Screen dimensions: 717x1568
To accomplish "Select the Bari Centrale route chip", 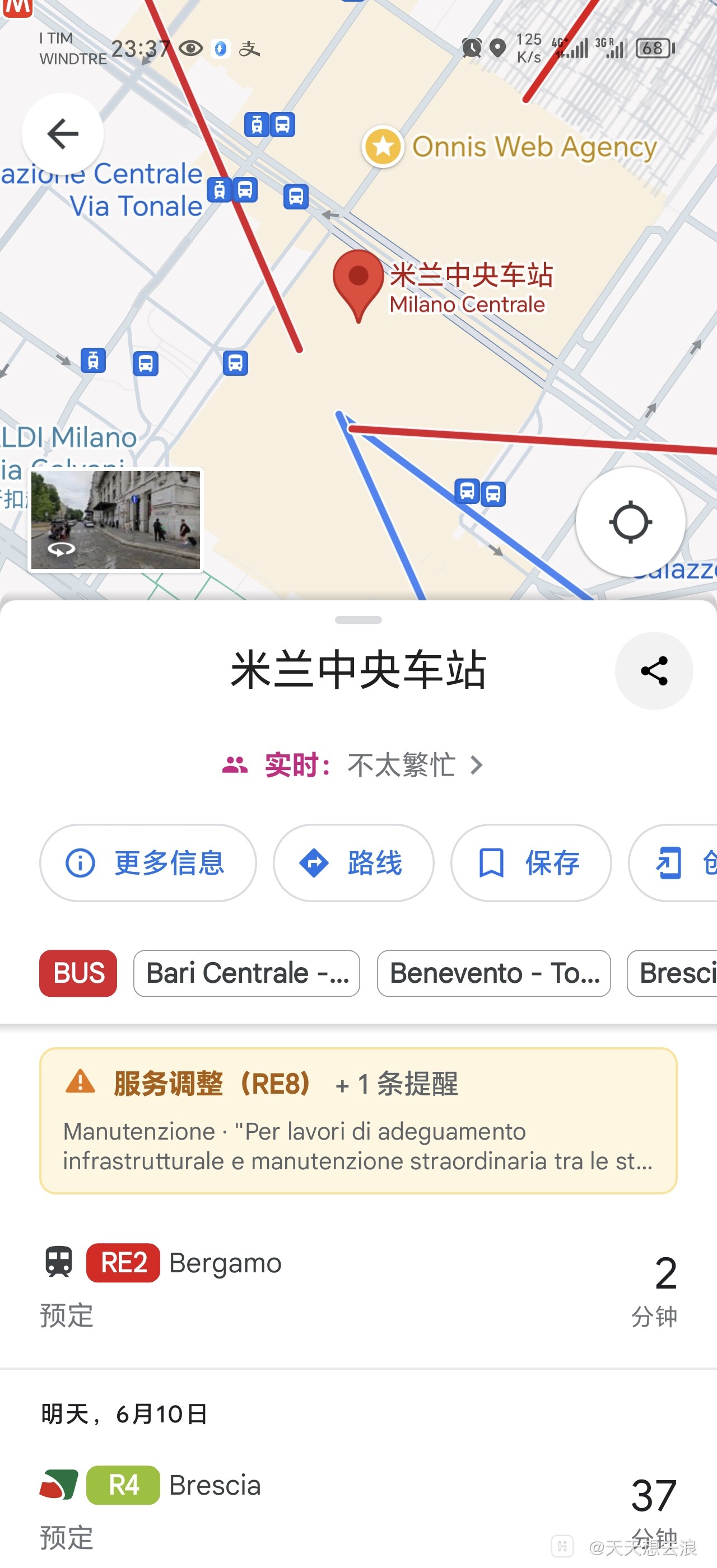I will [246, 973].
